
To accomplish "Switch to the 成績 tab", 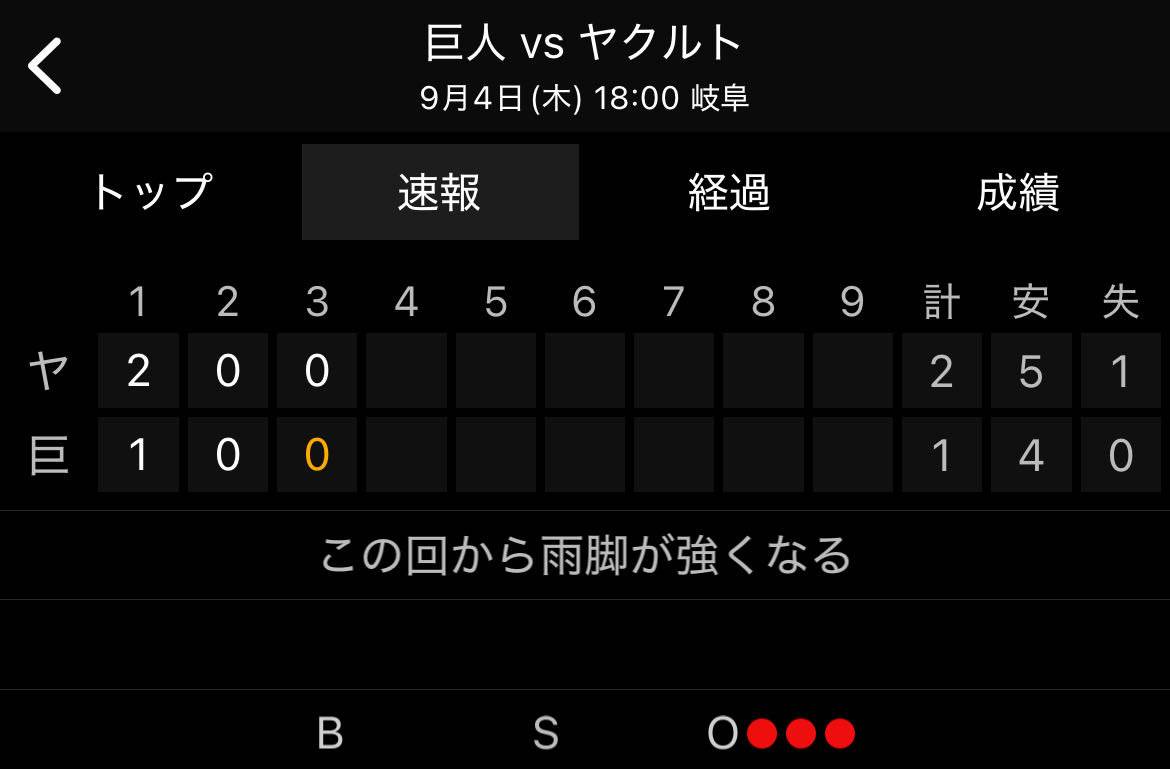I will coord(1017,192).
